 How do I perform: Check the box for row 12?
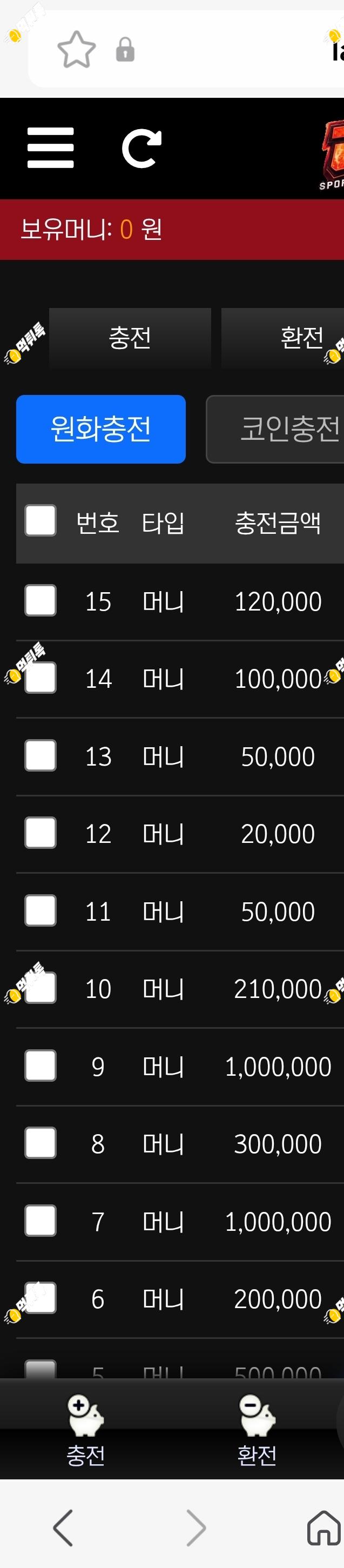40,833
